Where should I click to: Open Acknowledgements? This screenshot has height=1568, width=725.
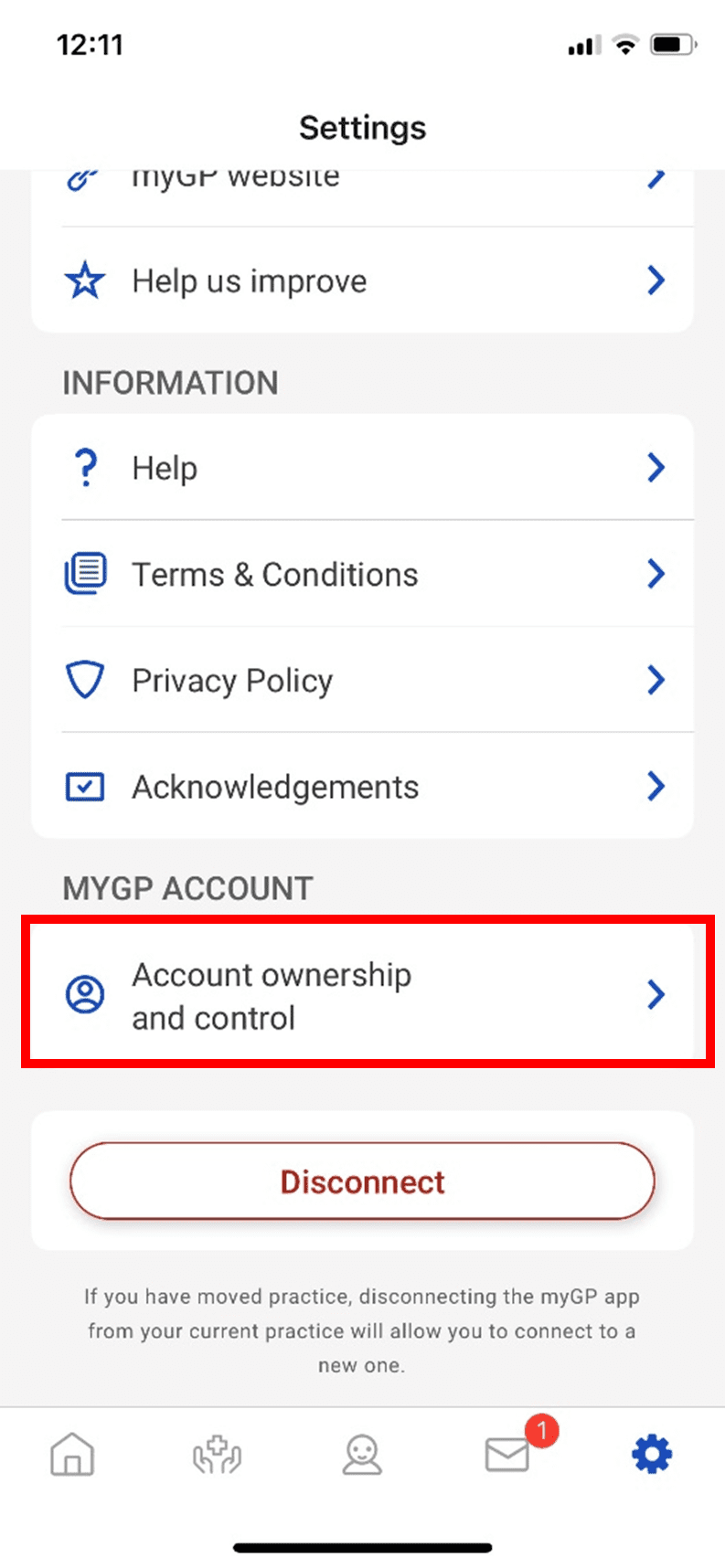point(362,786)
